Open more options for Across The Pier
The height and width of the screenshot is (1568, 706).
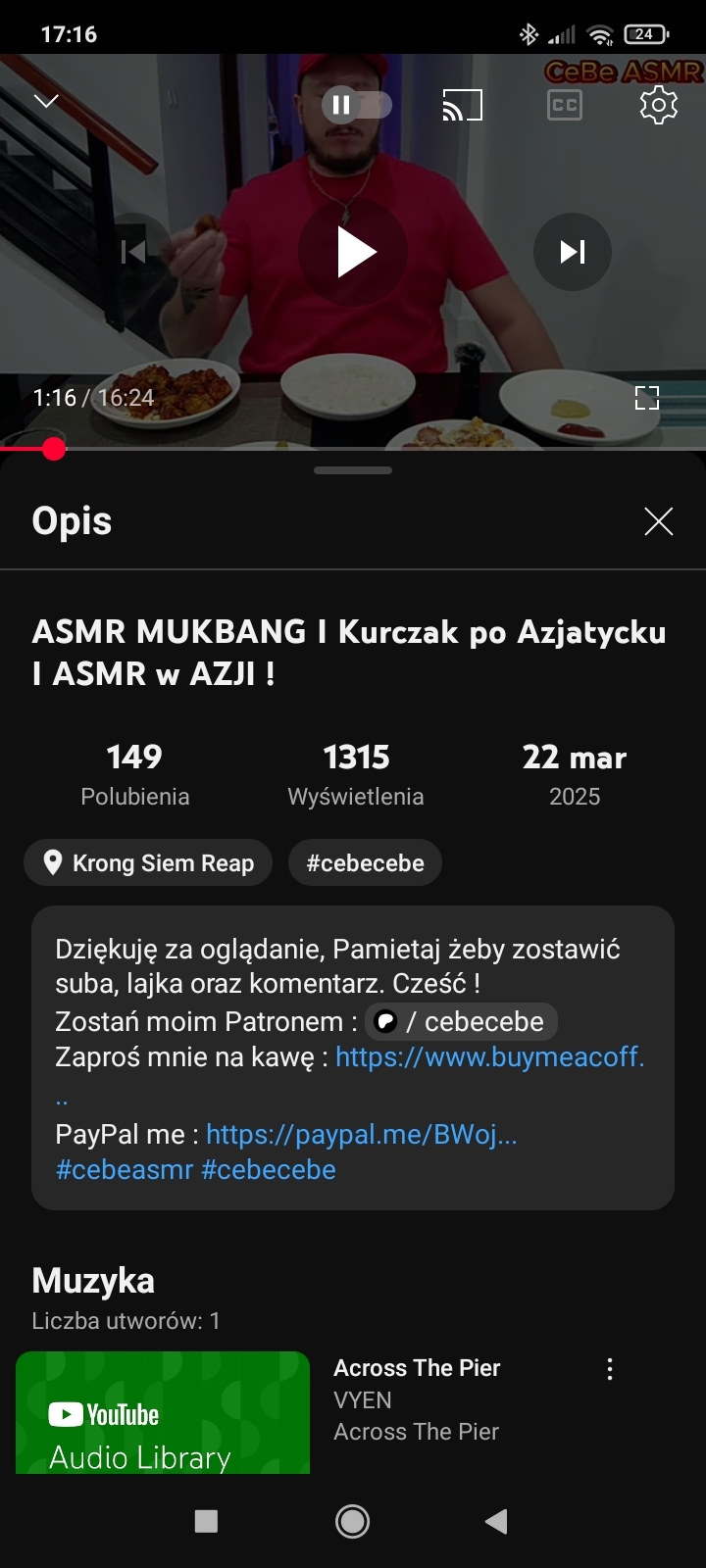click(610, 1369)
